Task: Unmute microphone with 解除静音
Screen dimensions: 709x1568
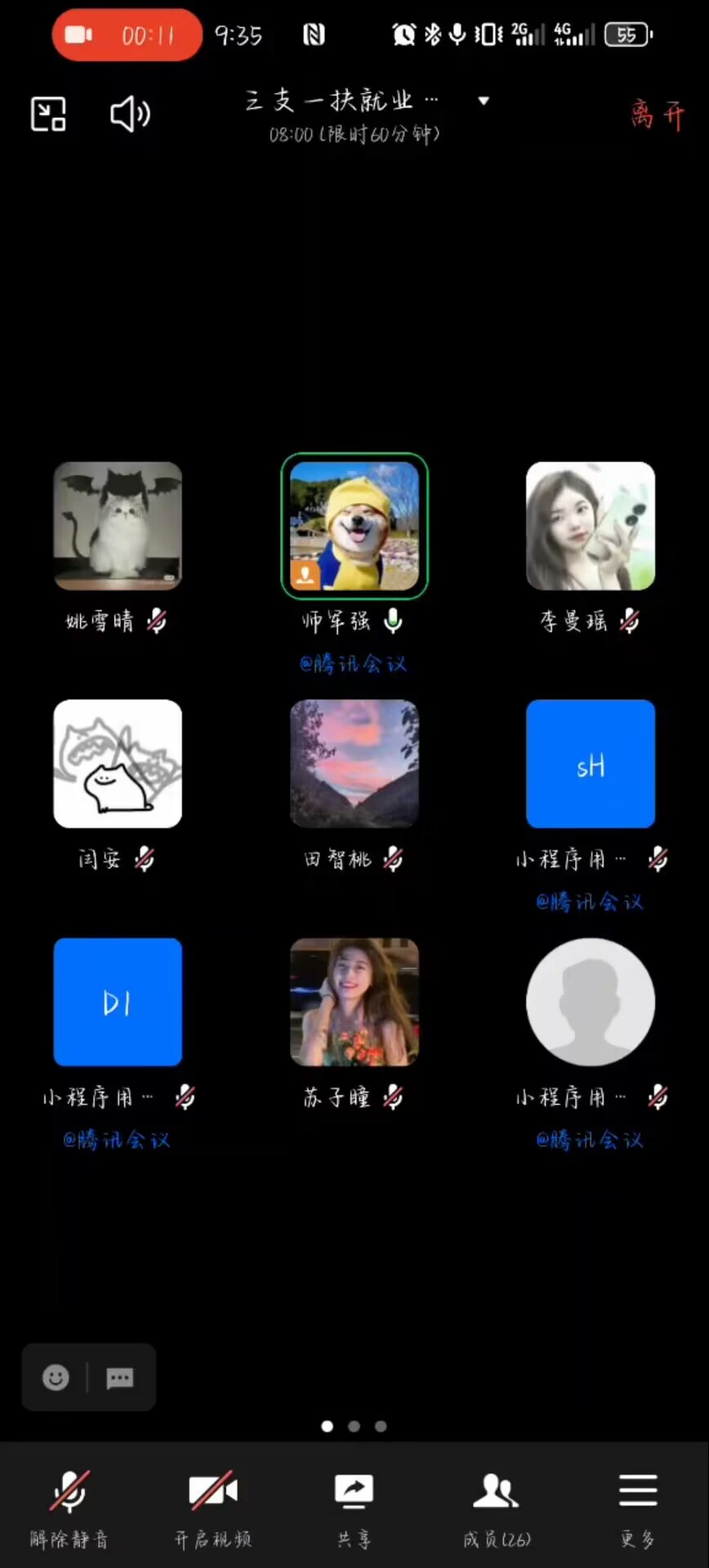Action: click(69, 1508)
